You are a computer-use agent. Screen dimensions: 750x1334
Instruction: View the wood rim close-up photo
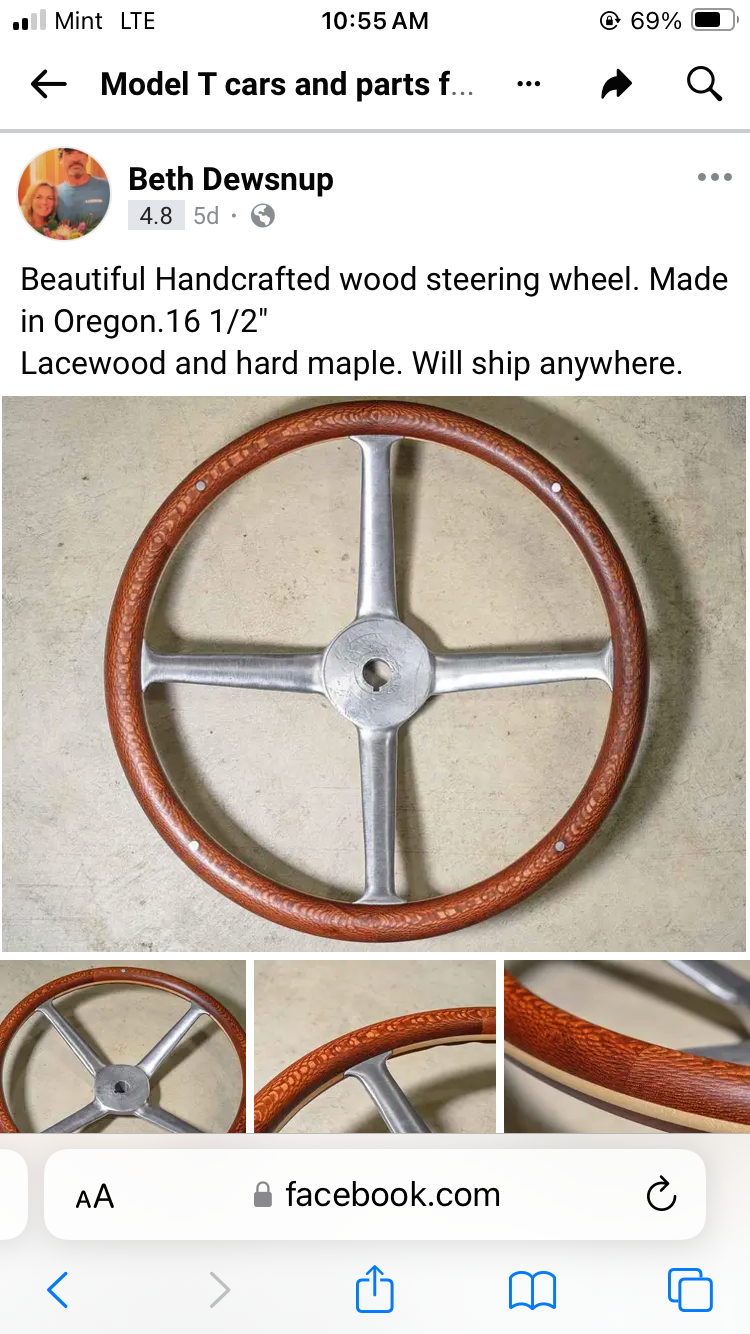coord(627,1046)
